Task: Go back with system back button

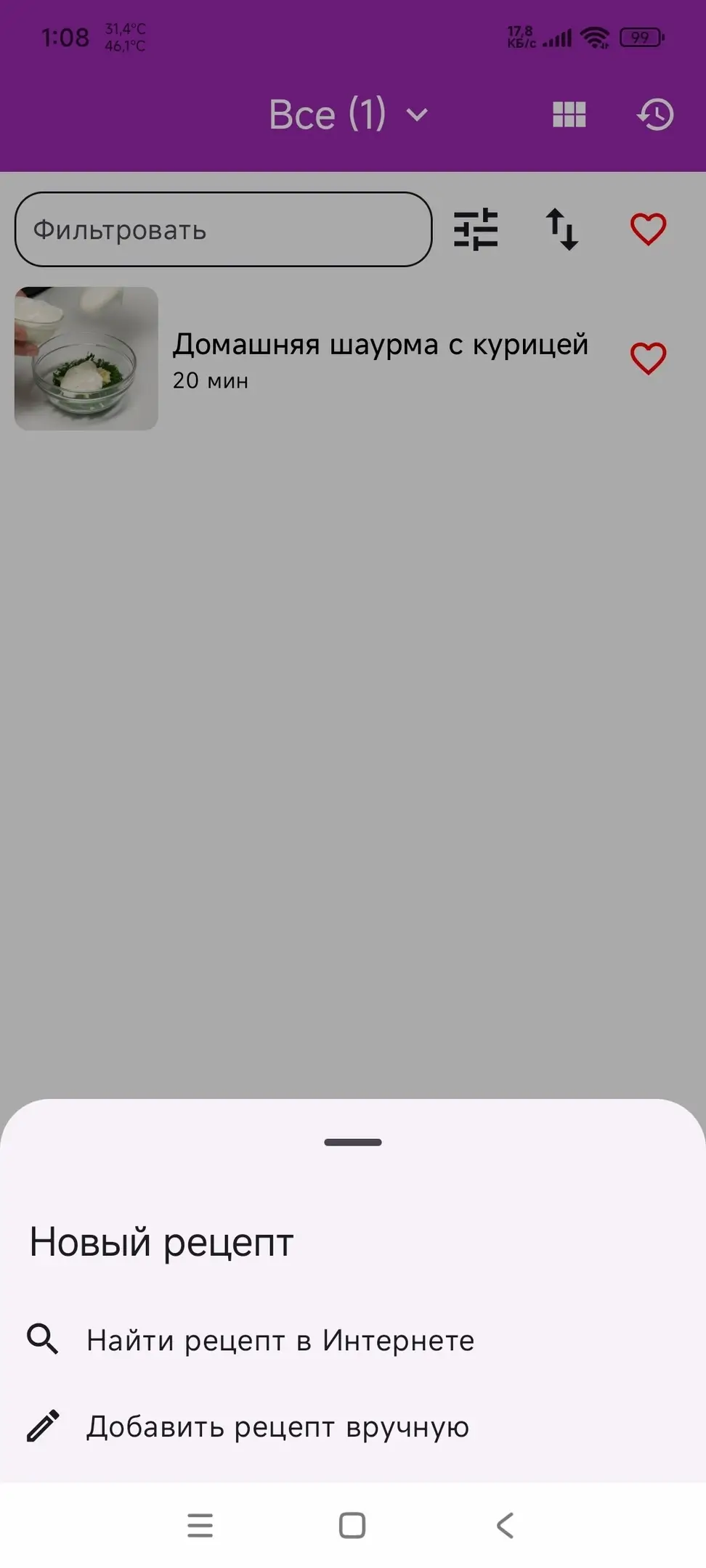Action: pos(505,1525)
